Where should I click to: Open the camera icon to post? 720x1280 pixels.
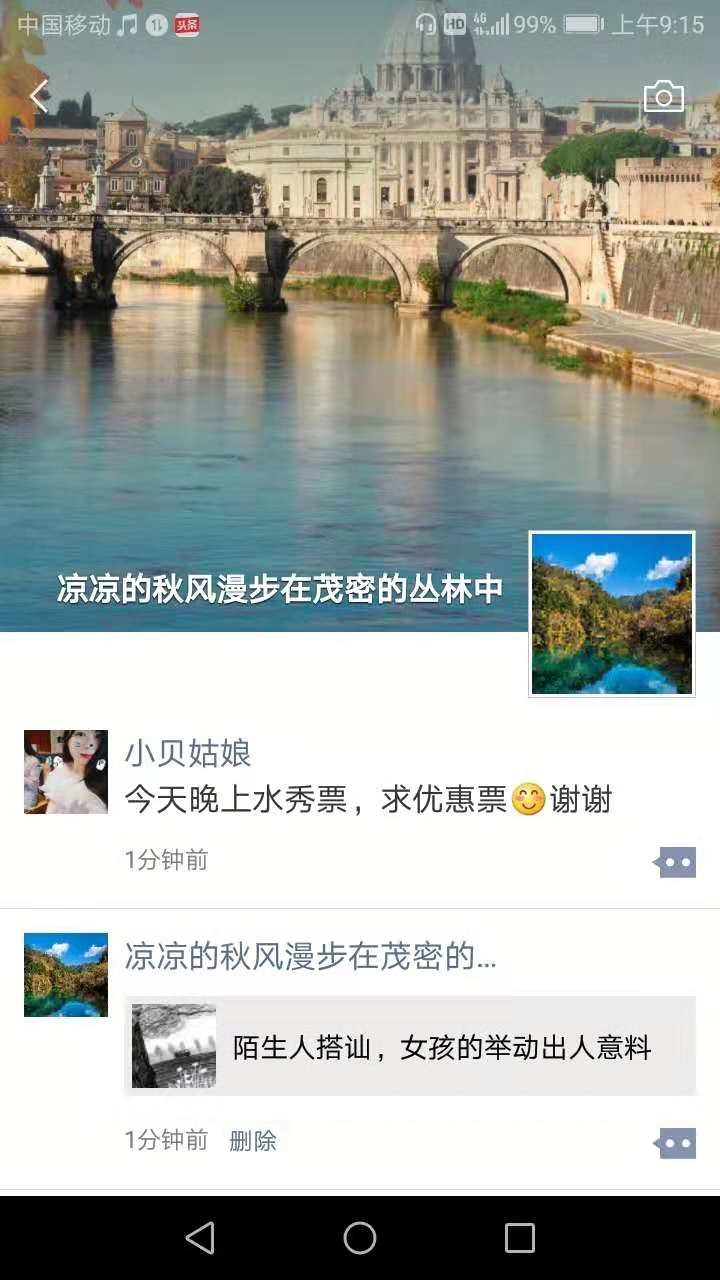tap(663, 97)
